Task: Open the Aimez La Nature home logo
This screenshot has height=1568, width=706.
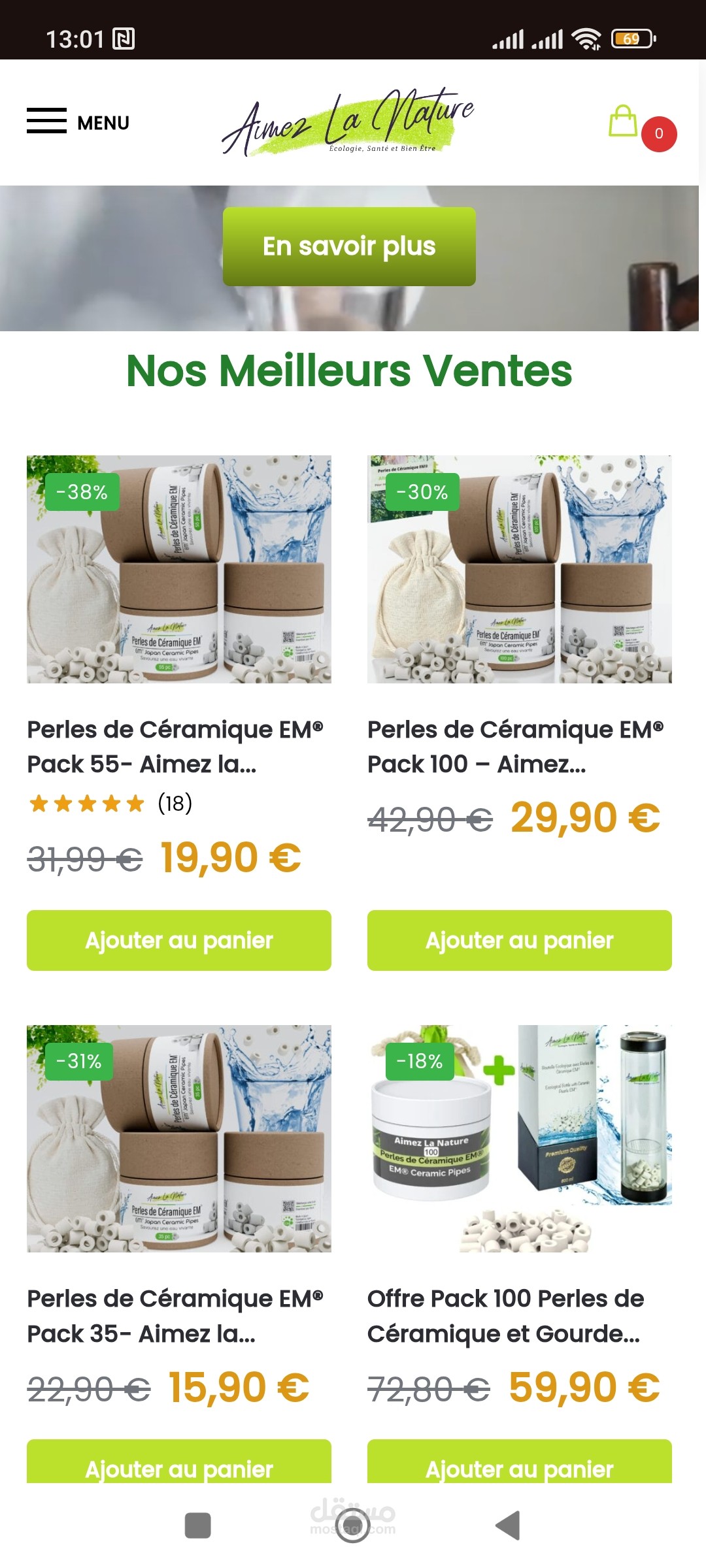Action: pyautogui.click(x=348, y=123)
